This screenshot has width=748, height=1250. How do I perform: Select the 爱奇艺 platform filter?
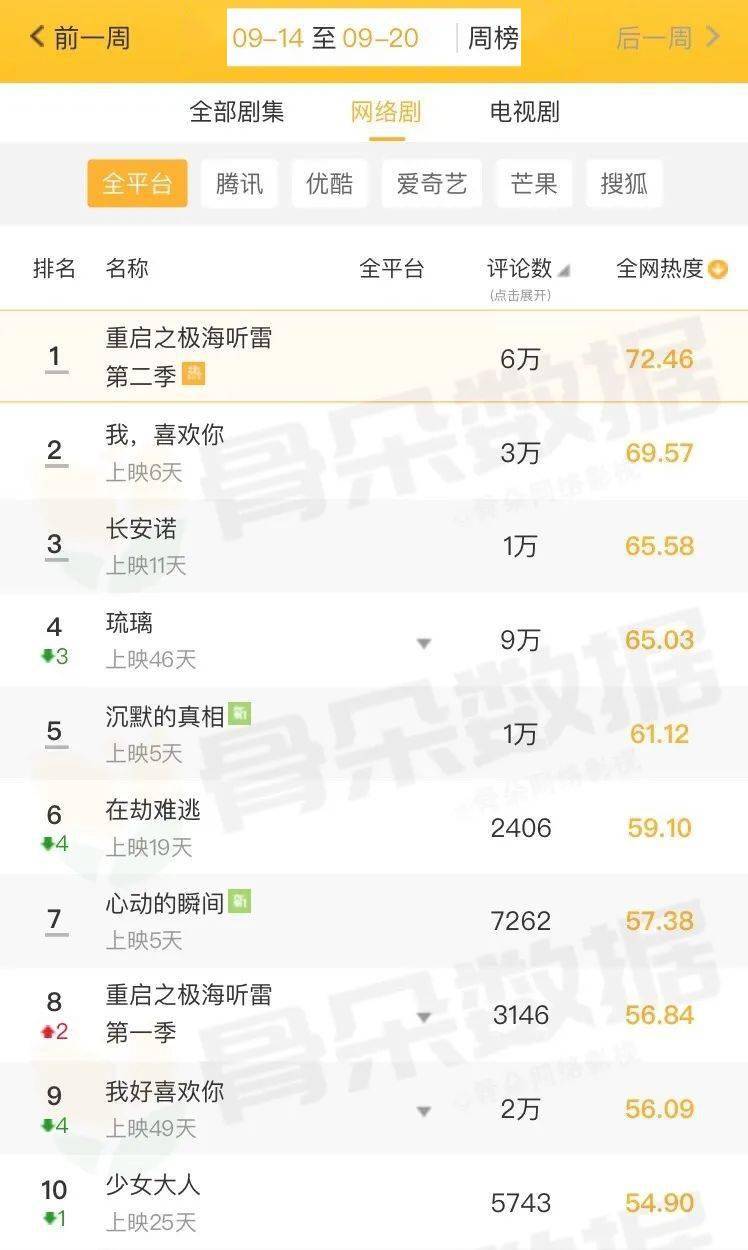pos(431,184)
